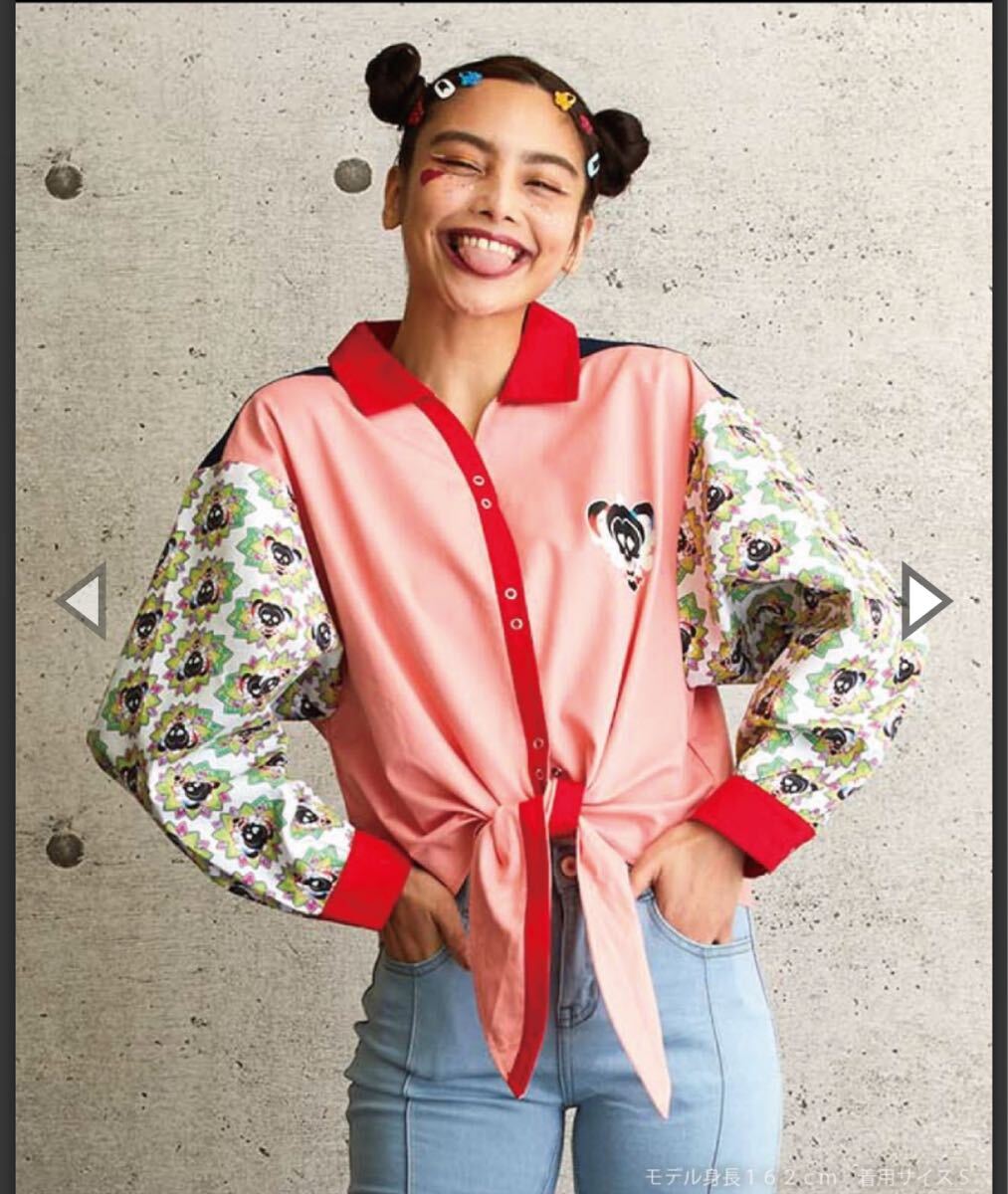The image size is (1008, 1194).
Task: Go to the previous product image
Action: click(x=83, y=600)
